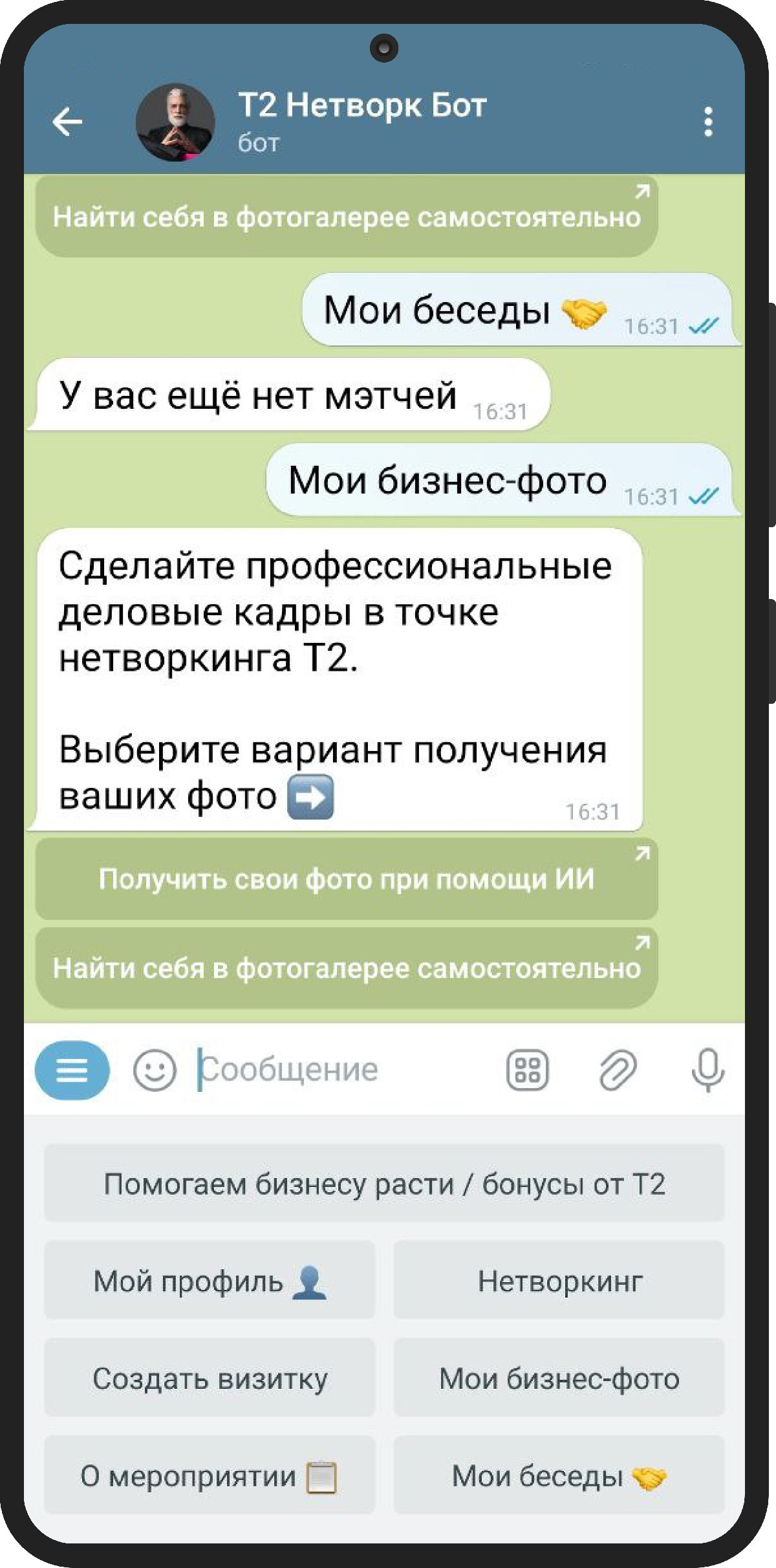Toggle the blue bot menu button

(72, 1070)
